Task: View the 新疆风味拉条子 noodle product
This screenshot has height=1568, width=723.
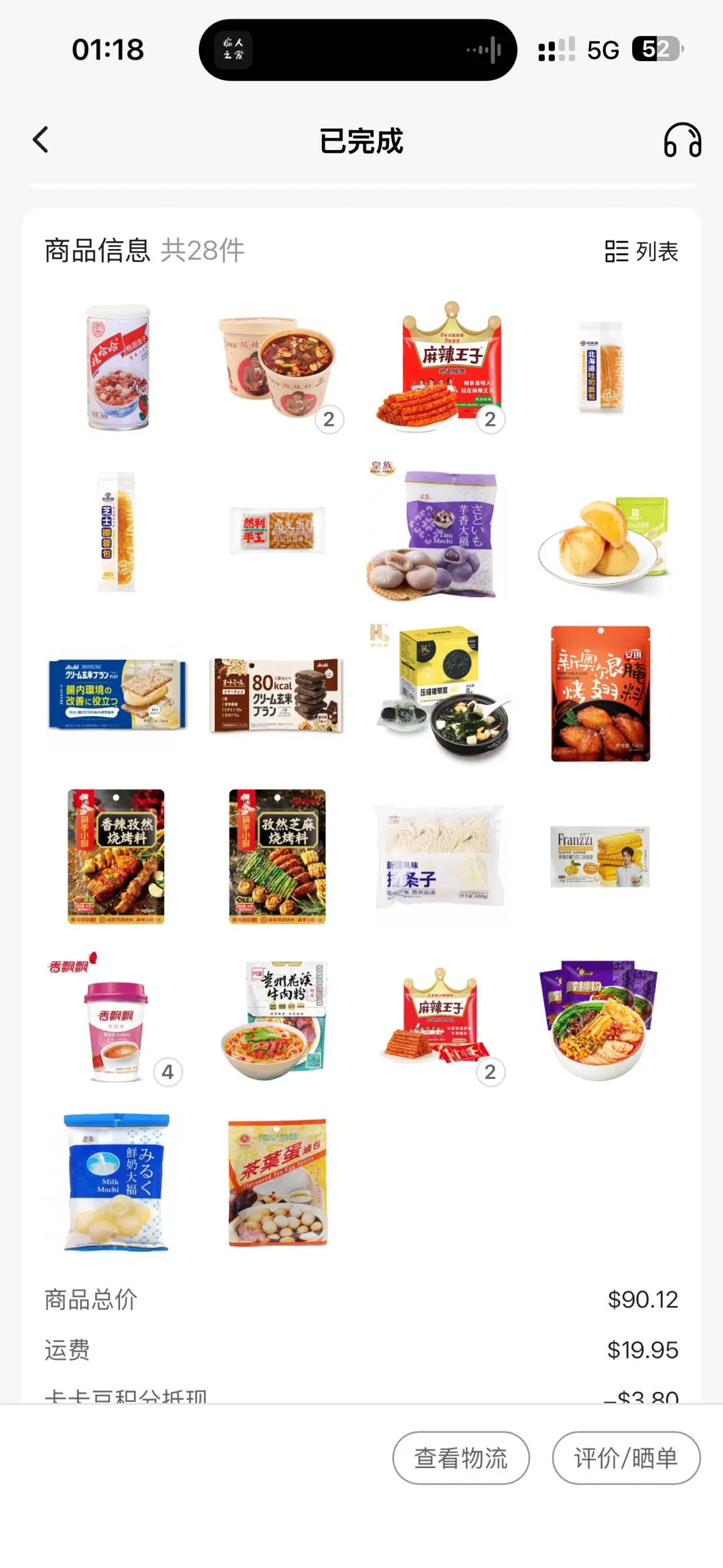Action: (x=439, y=857)
